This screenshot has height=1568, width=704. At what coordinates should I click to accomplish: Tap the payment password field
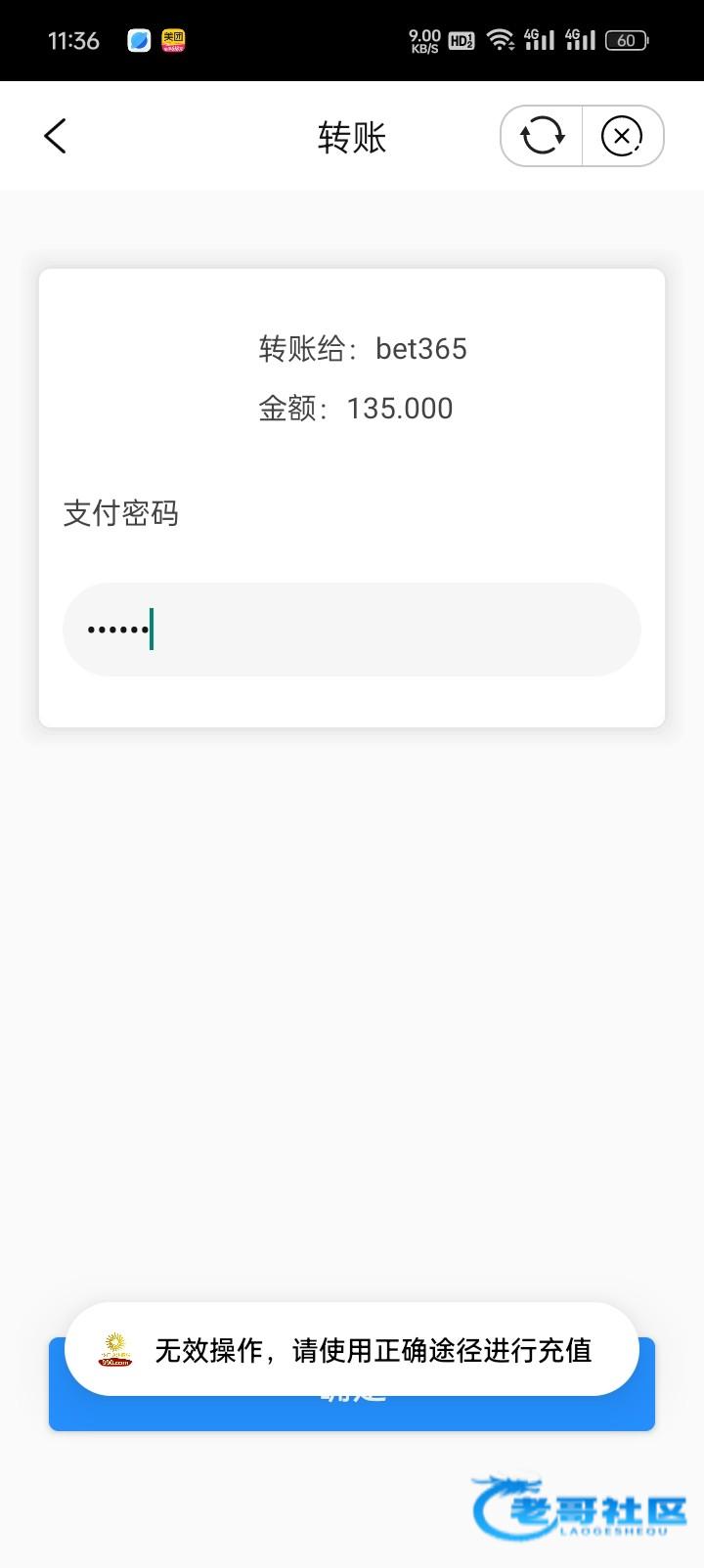(352, 630)
